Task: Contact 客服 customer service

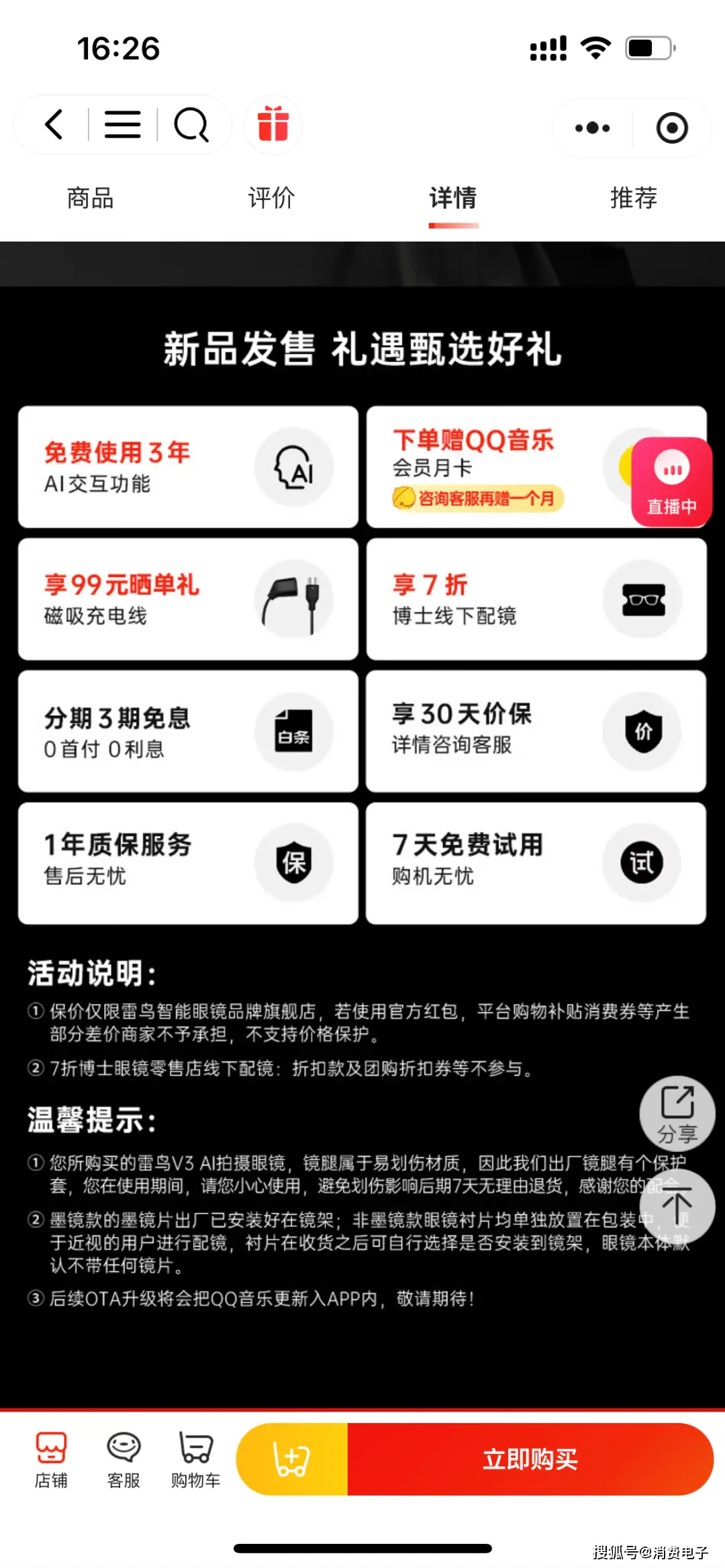Action: [124, 1459]
